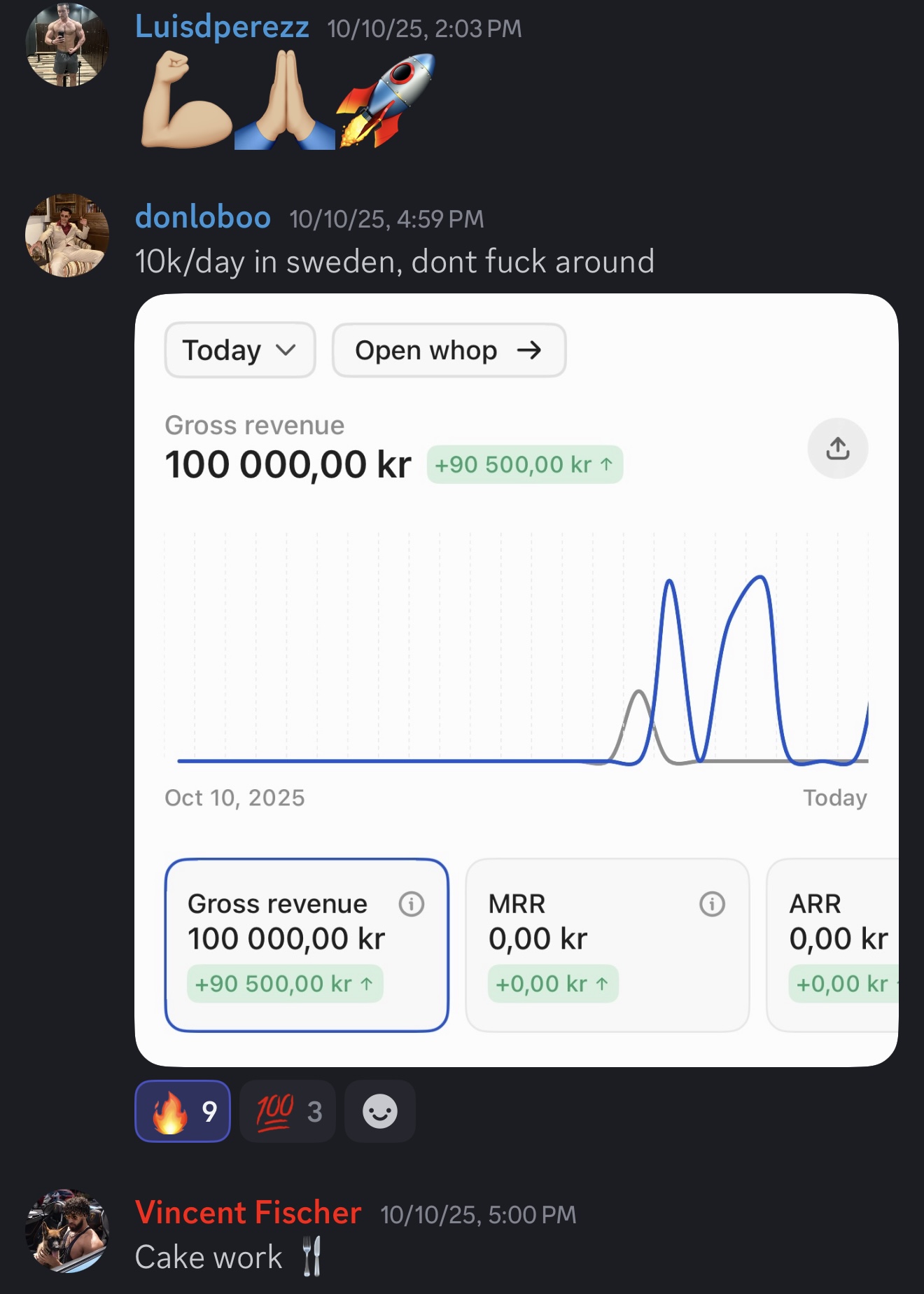Open donloboo's revenue screenshot attachment
This screenshot has width=924, height=1294.
tap(516, 679)
